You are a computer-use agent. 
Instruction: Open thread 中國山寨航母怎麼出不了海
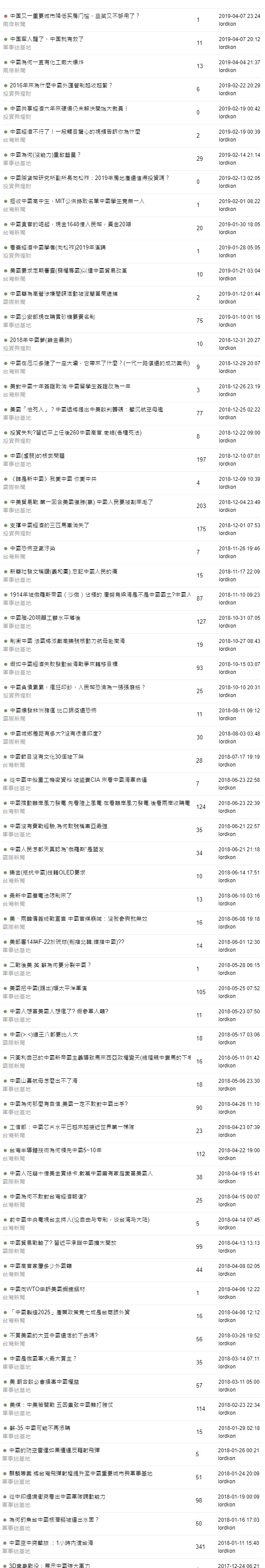[43, 1081]
